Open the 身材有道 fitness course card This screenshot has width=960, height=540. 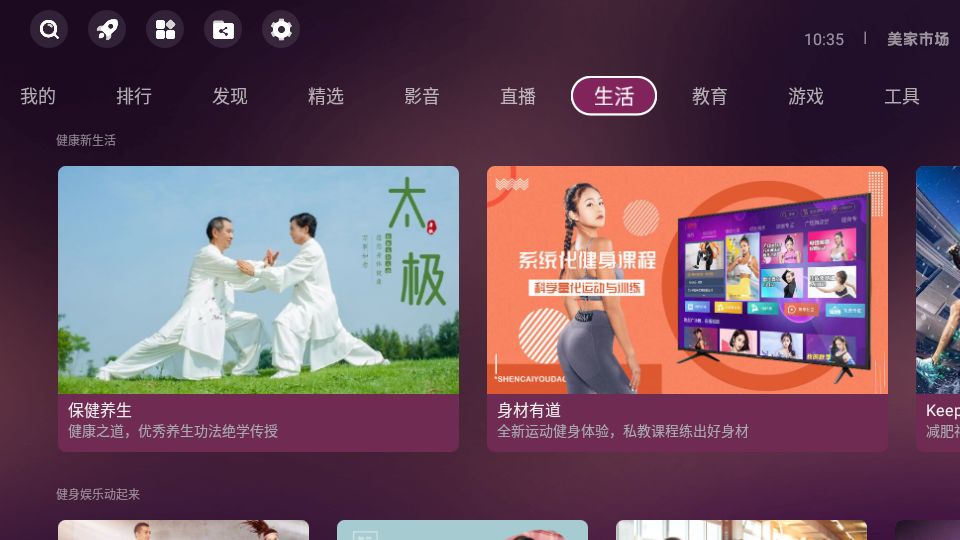point(687,308)
